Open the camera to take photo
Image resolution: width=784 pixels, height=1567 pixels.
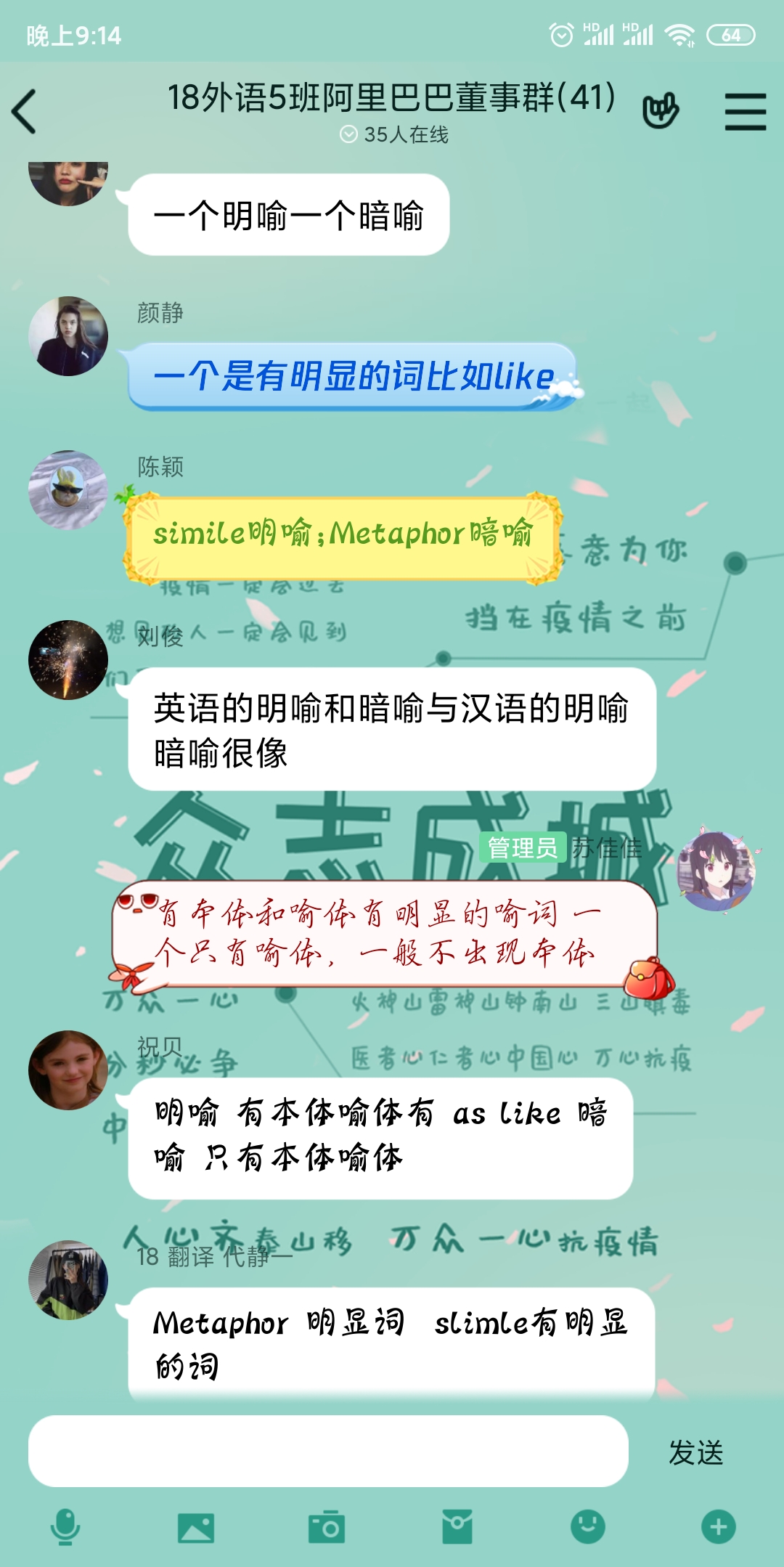point(327,1527)
